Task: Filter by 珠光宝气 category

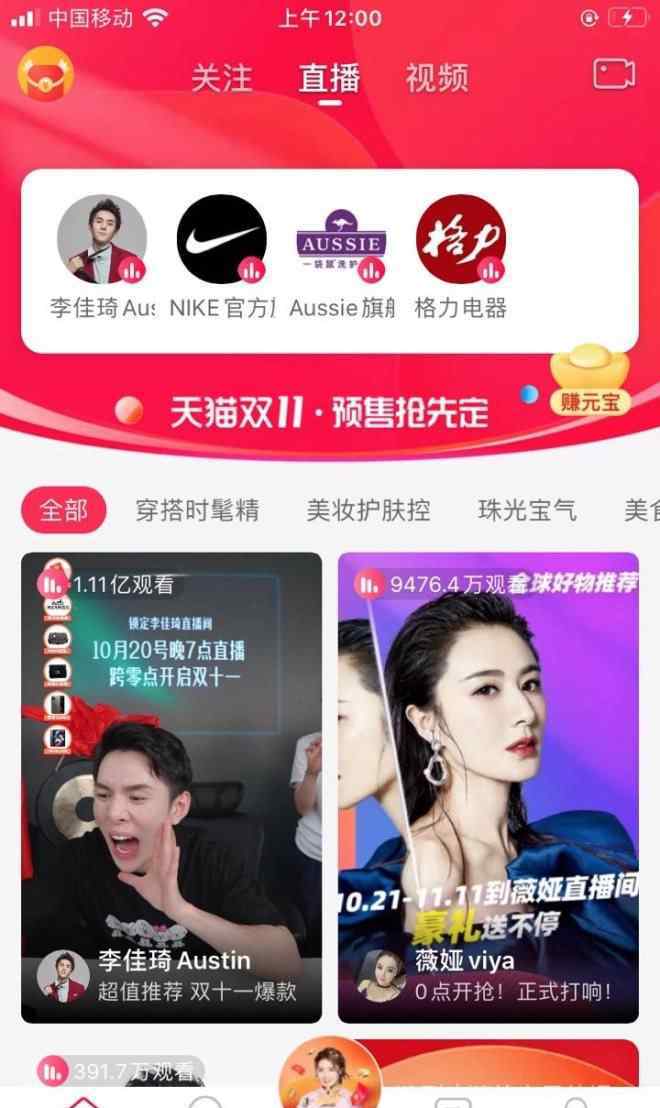Action: pos(525,510)
